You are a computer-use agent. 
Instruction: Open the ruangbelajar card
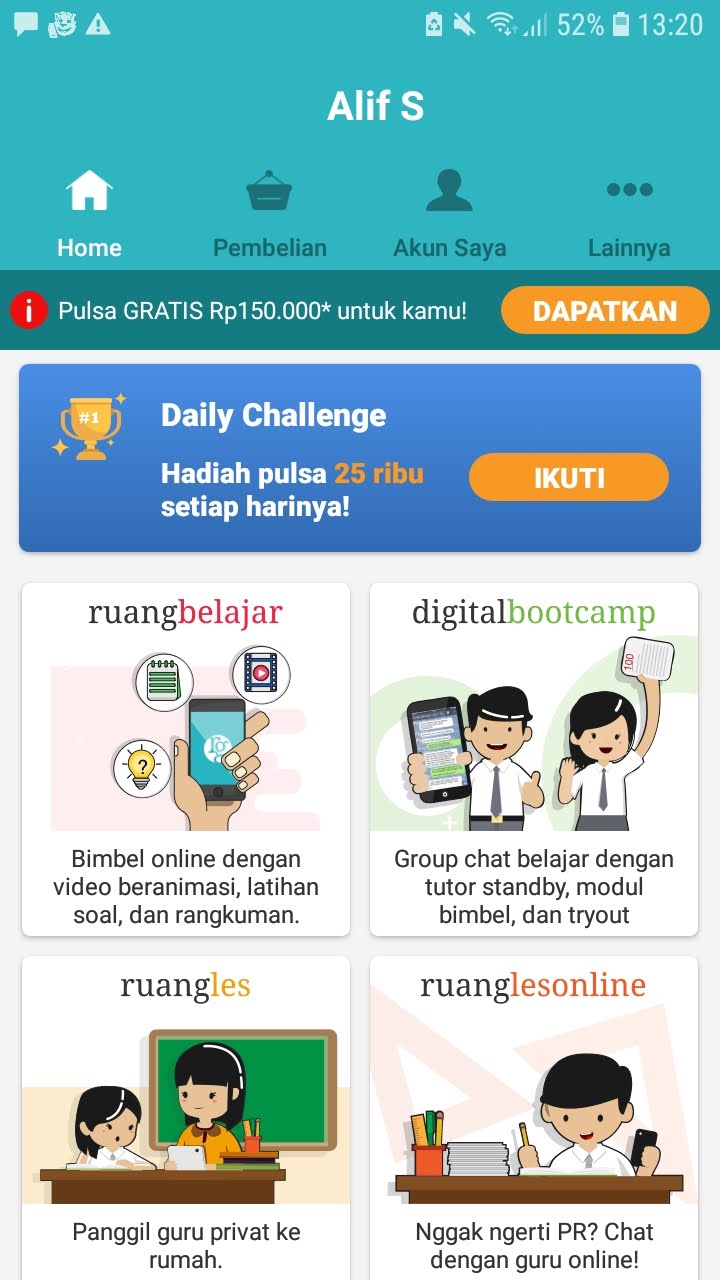point(186,760)
